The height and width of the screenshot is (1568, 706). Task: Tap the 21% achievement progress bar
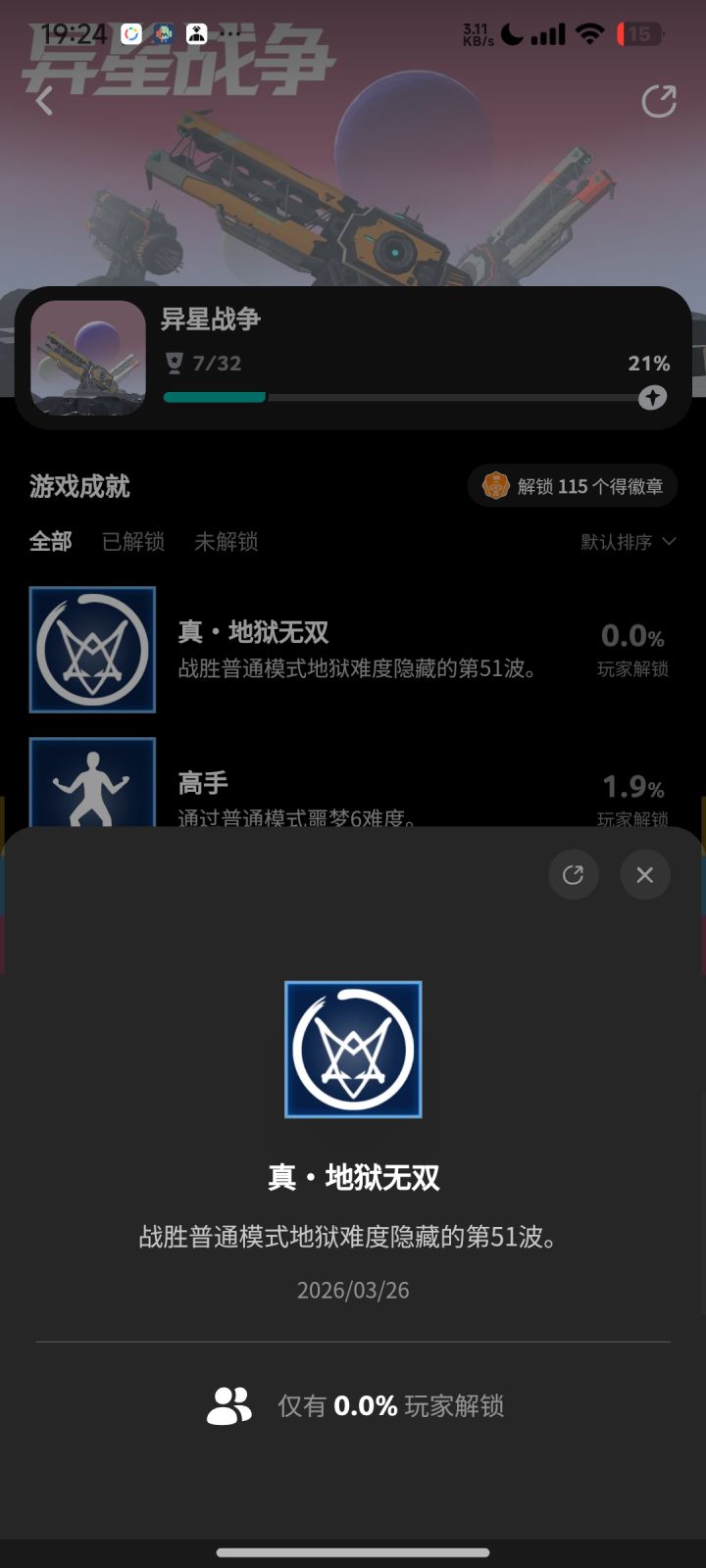[x=412, y=397]
